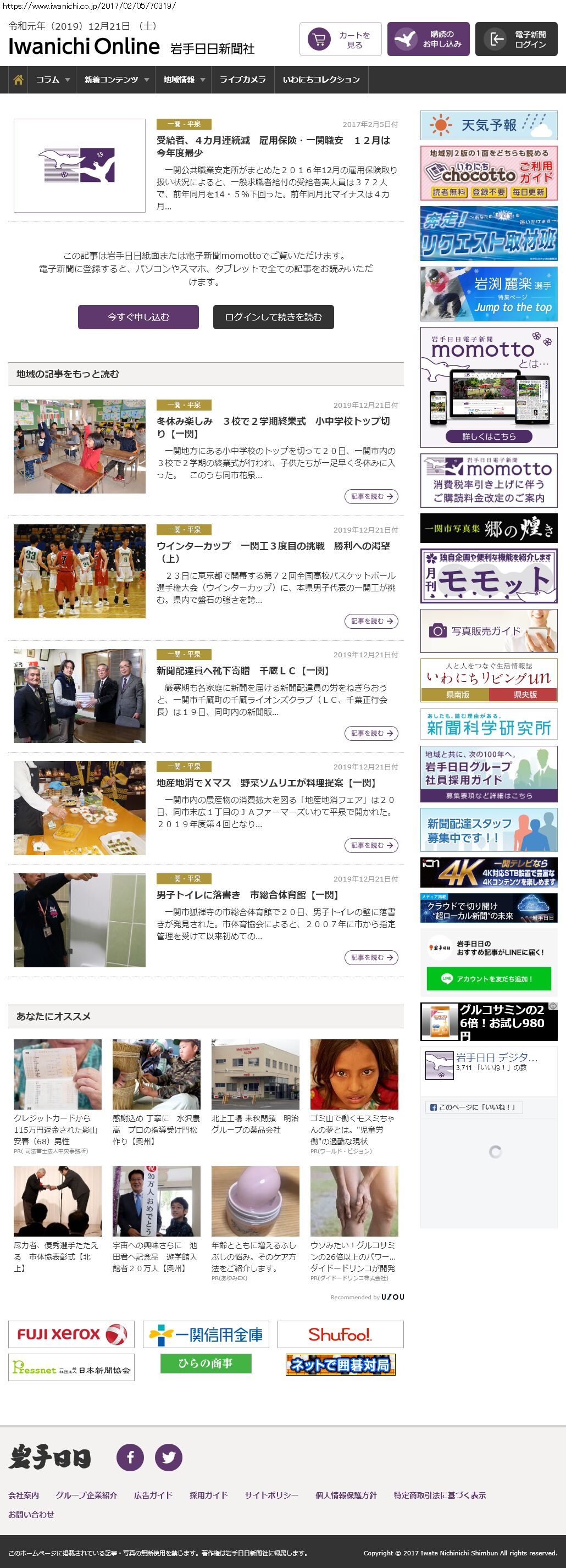
Task: Expand the コラム dropdown menu
Action: [x=52, y=80]
